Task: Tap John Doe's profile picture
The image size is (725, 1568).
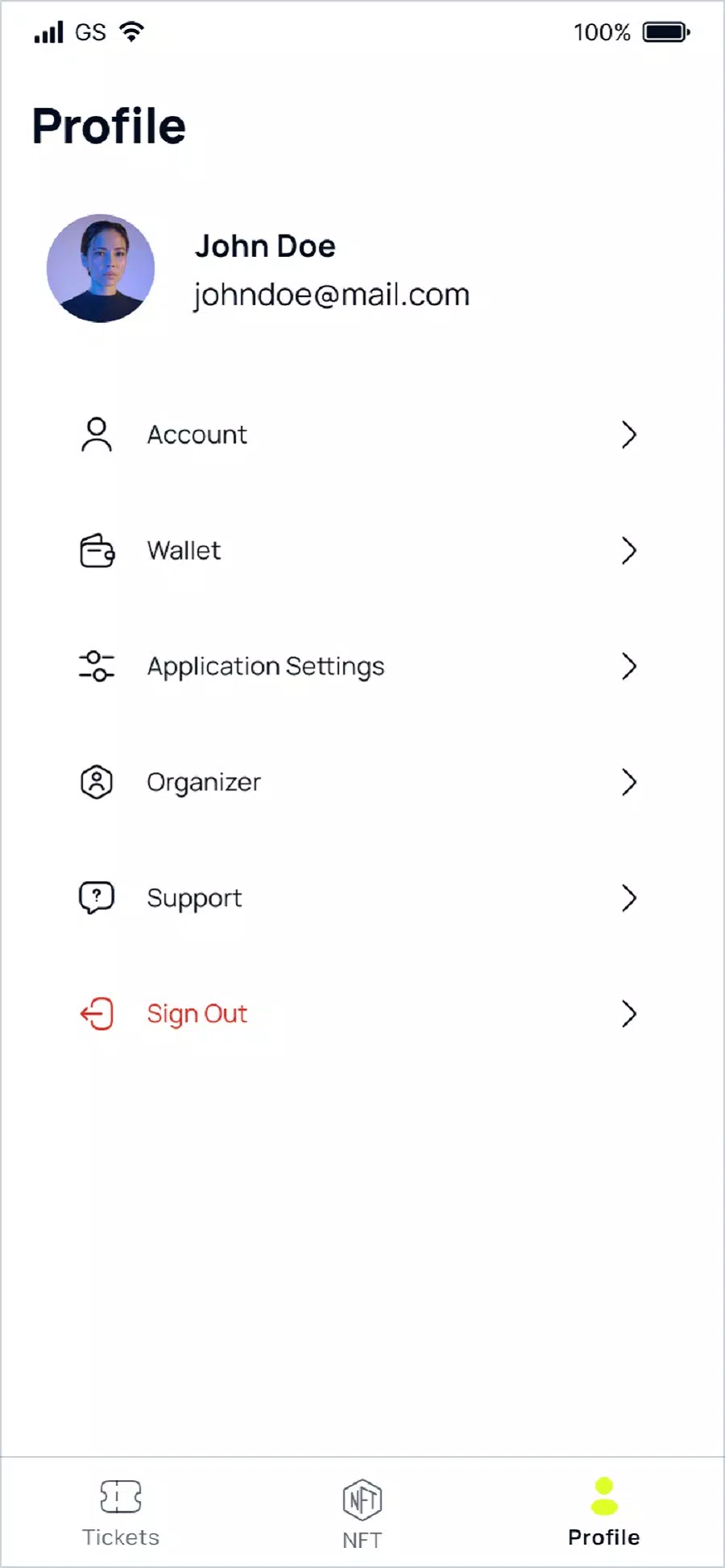Action: click(101, 268)
